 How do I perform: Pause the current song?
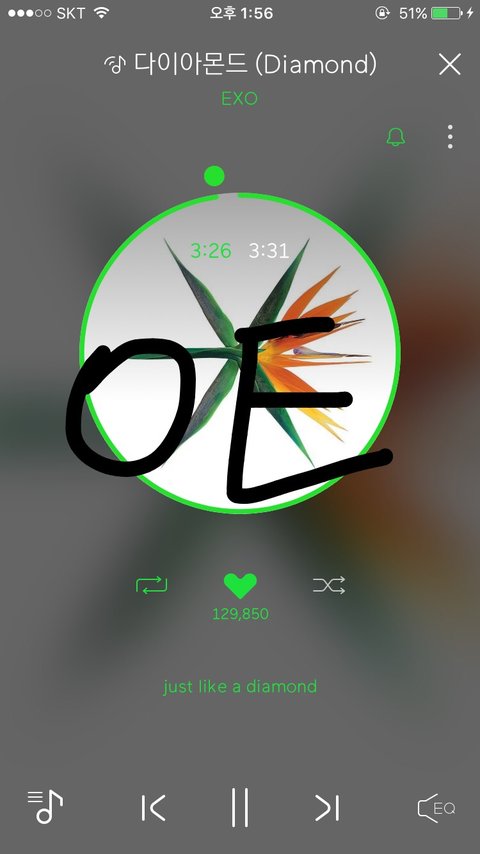click(240, 807)
